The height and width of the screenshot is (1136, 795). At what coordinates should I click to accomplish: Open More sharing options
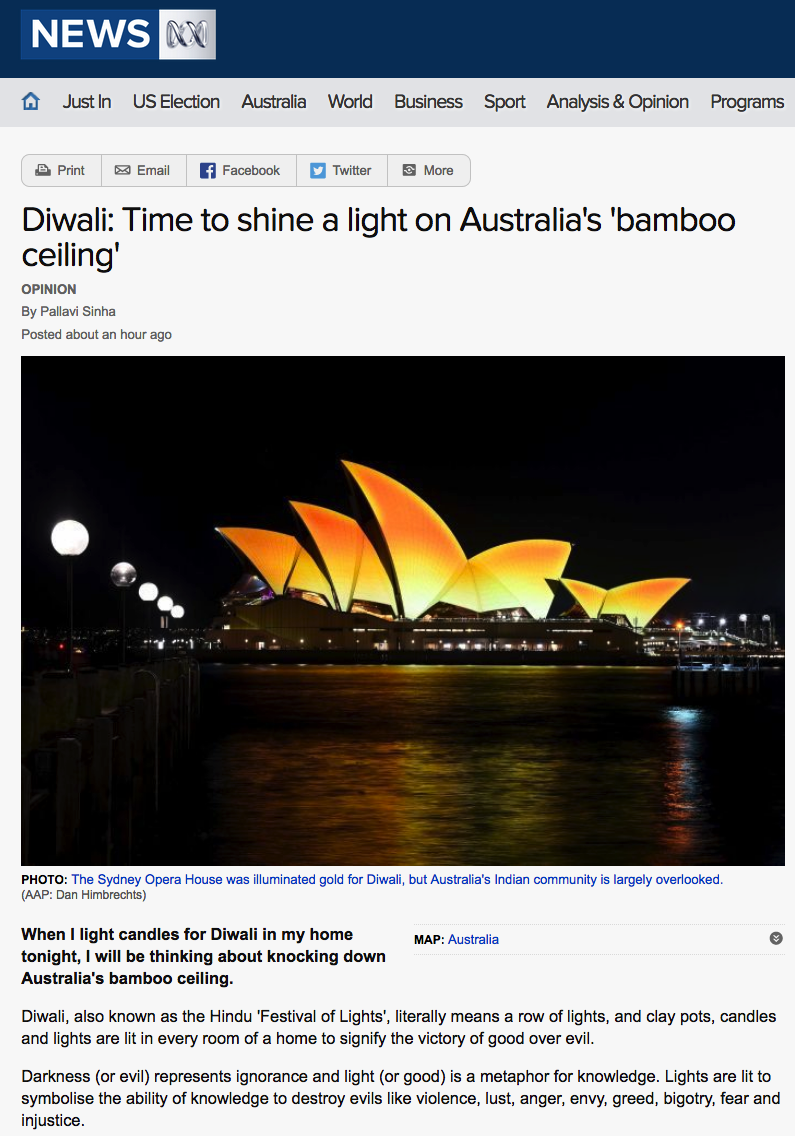(428, 171)
